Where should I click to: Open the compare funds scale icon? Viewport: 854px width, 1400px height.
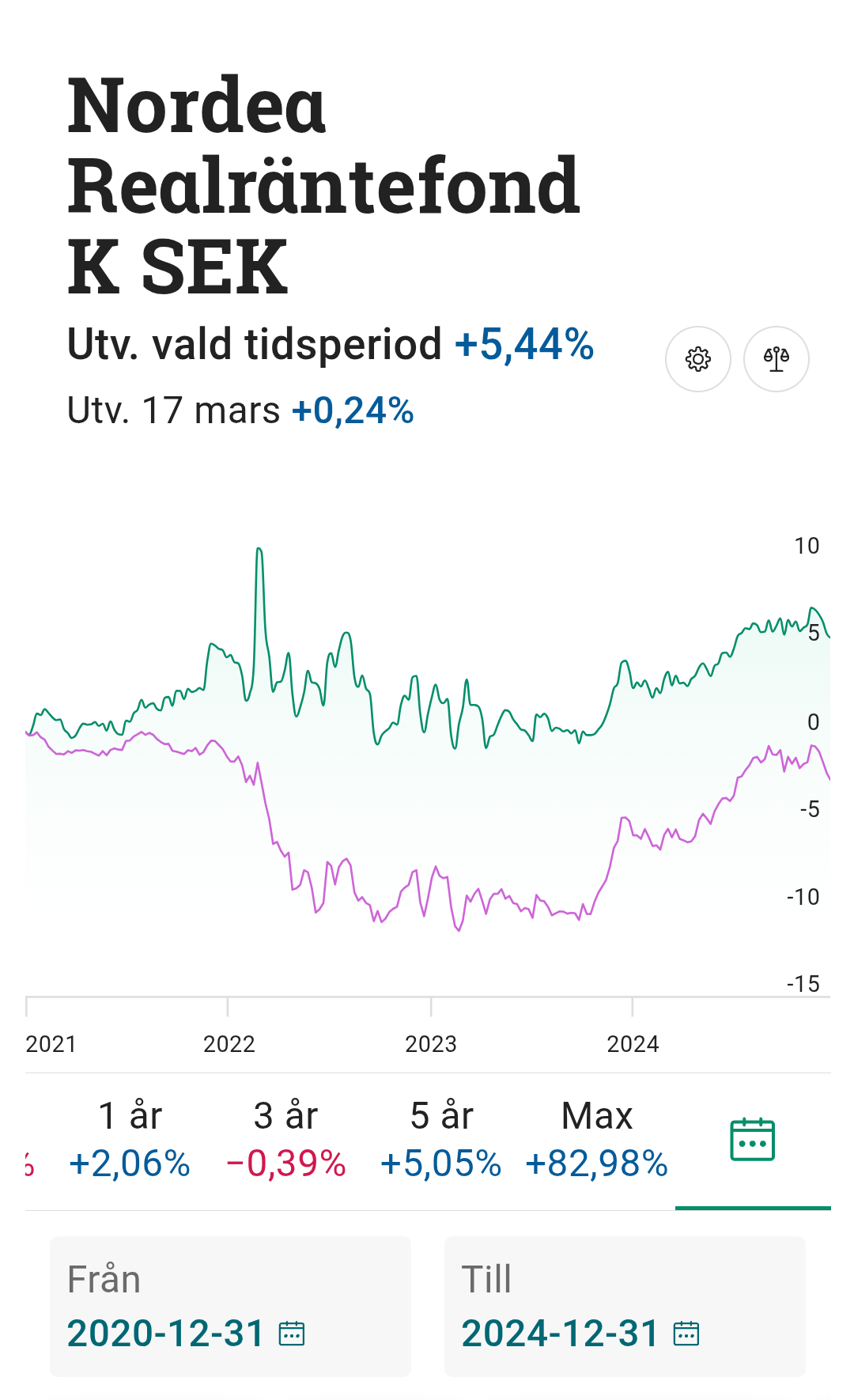(x=776, y=359)
